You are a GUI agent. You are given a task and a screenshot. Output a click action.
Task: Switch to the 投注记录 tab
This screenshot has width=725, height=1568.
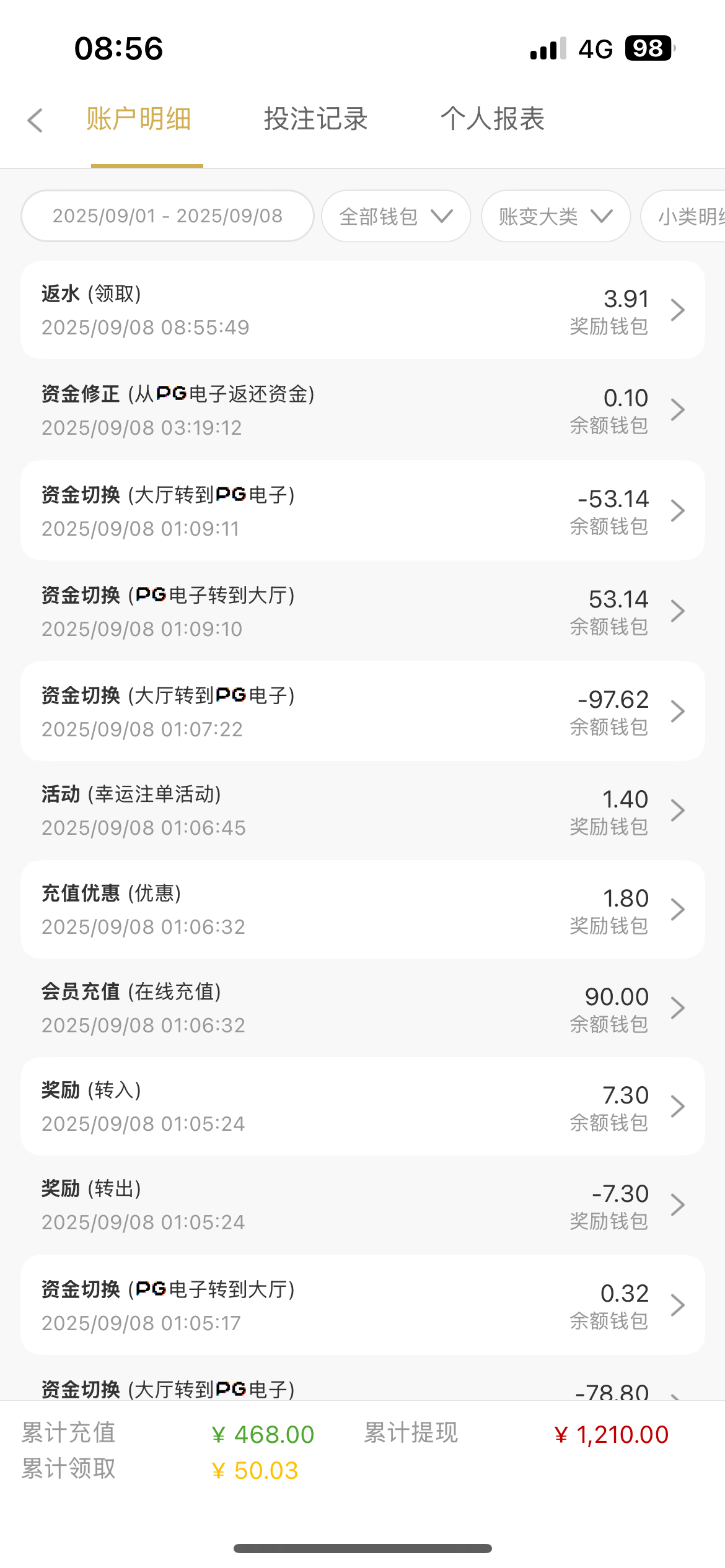[315, 119]
